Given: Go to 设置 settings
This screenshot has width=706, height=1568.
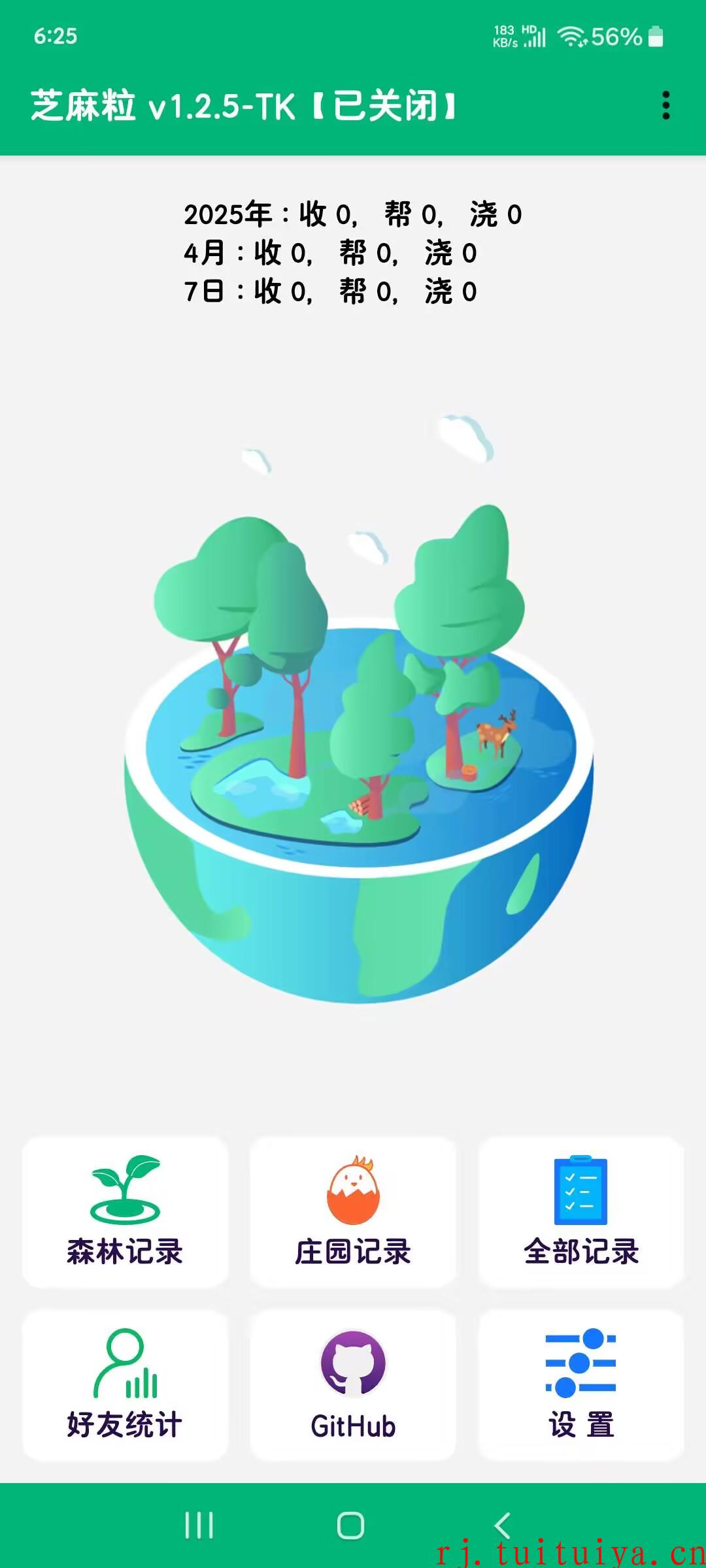Looking at the screenshot, I should (581, 1385).
